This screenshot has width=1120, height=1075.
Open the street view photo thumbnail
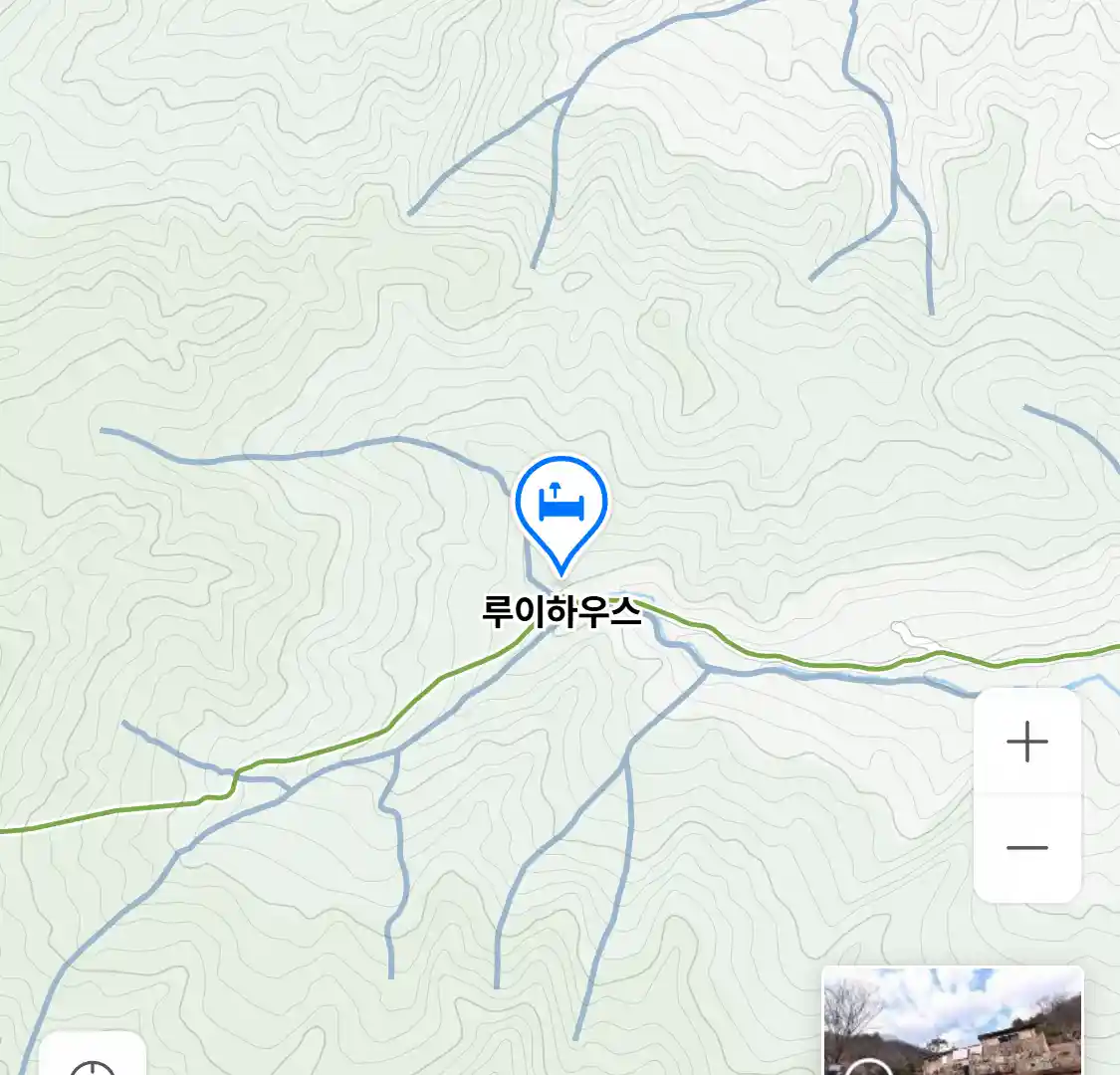click(x=952, y=1021)
